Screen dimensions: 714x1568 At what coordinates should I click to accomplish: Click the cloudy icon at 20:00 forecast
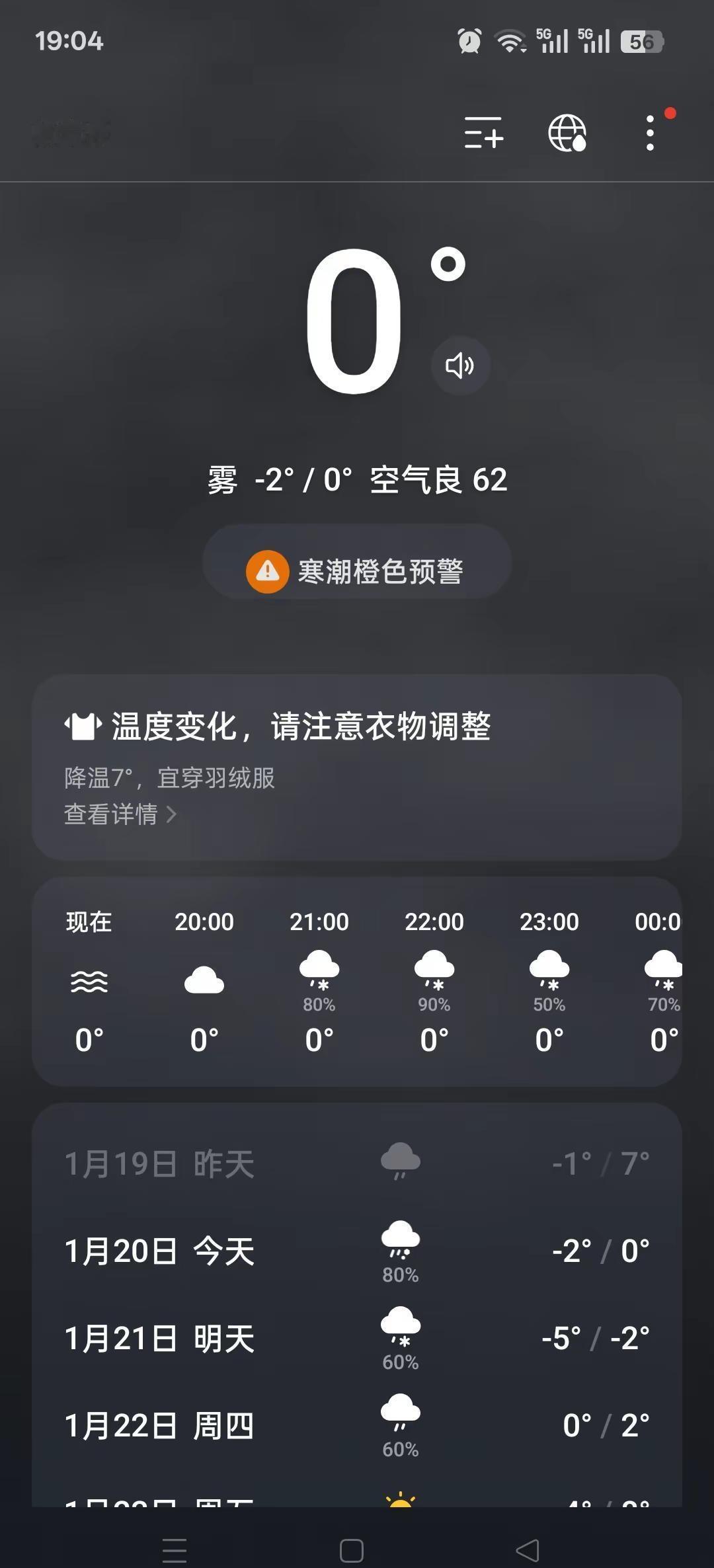point(204,980)
